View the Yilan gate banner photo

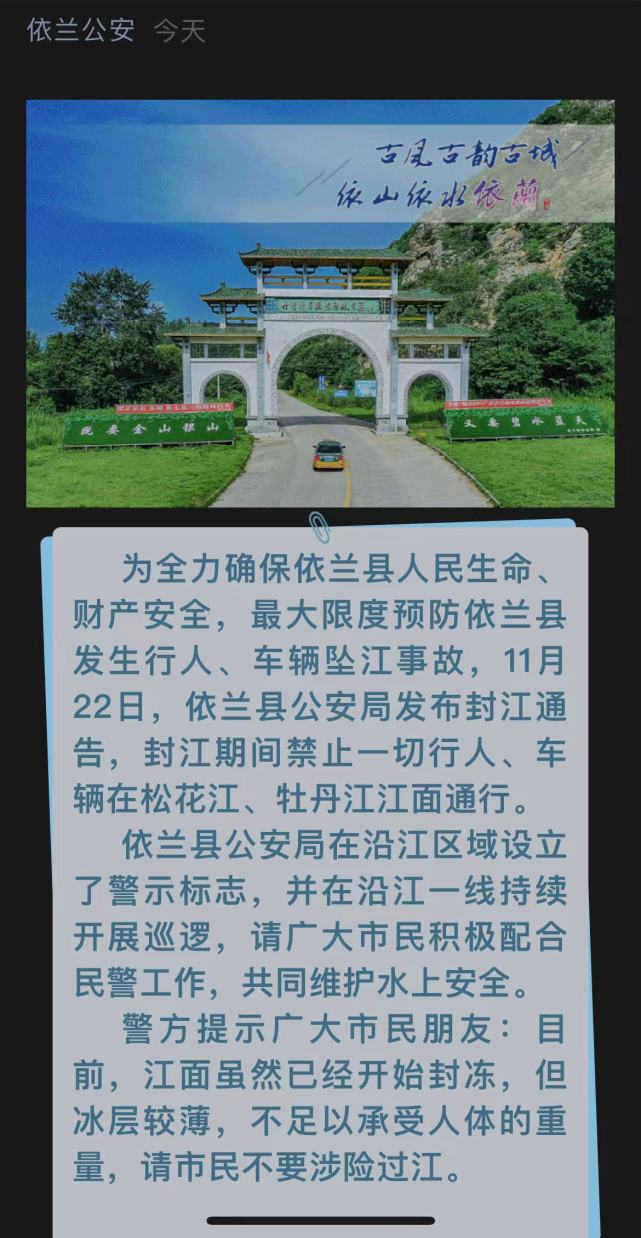click(320, 303)
